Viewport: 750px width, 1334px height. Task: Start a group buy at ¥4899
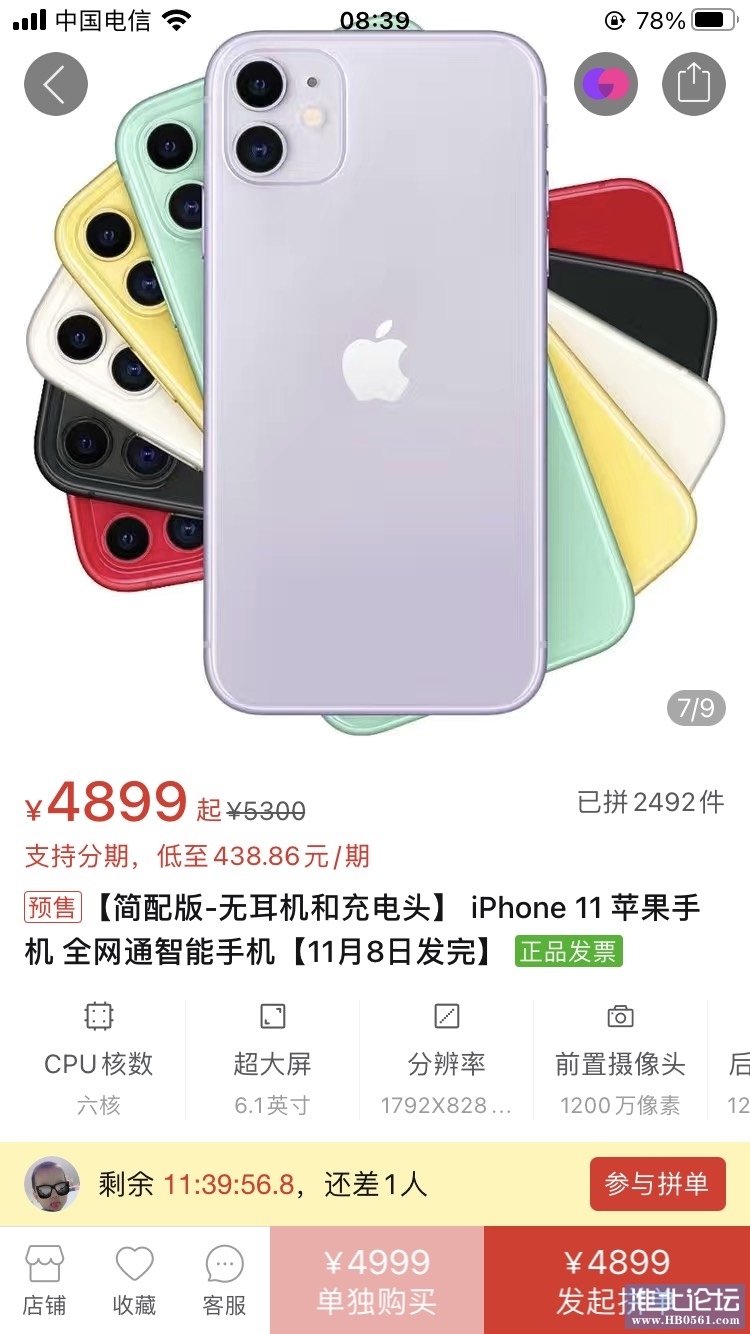click(x=616, y=1280)
